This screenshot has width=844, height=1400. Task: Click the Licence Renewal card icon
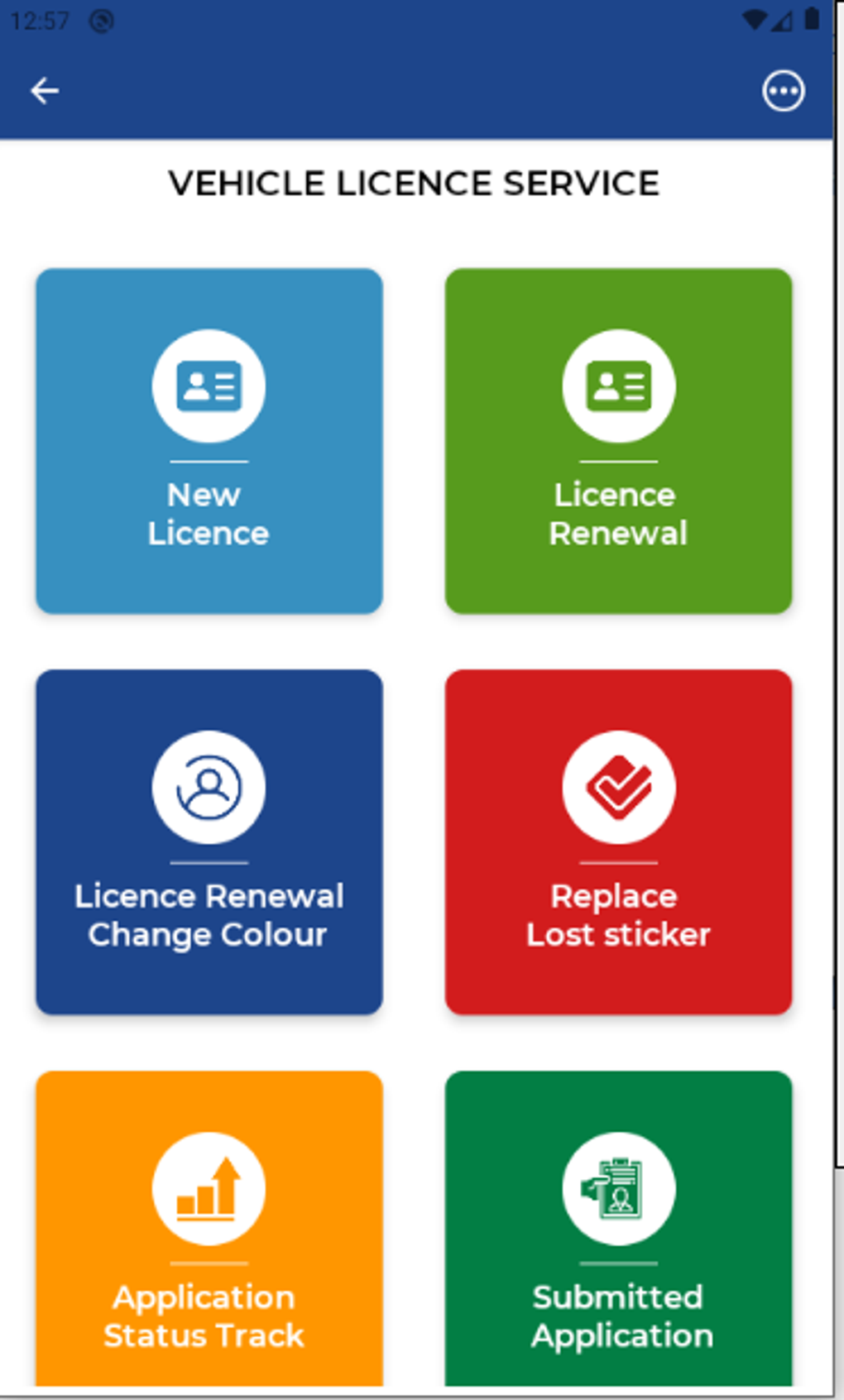coord(618,386)
